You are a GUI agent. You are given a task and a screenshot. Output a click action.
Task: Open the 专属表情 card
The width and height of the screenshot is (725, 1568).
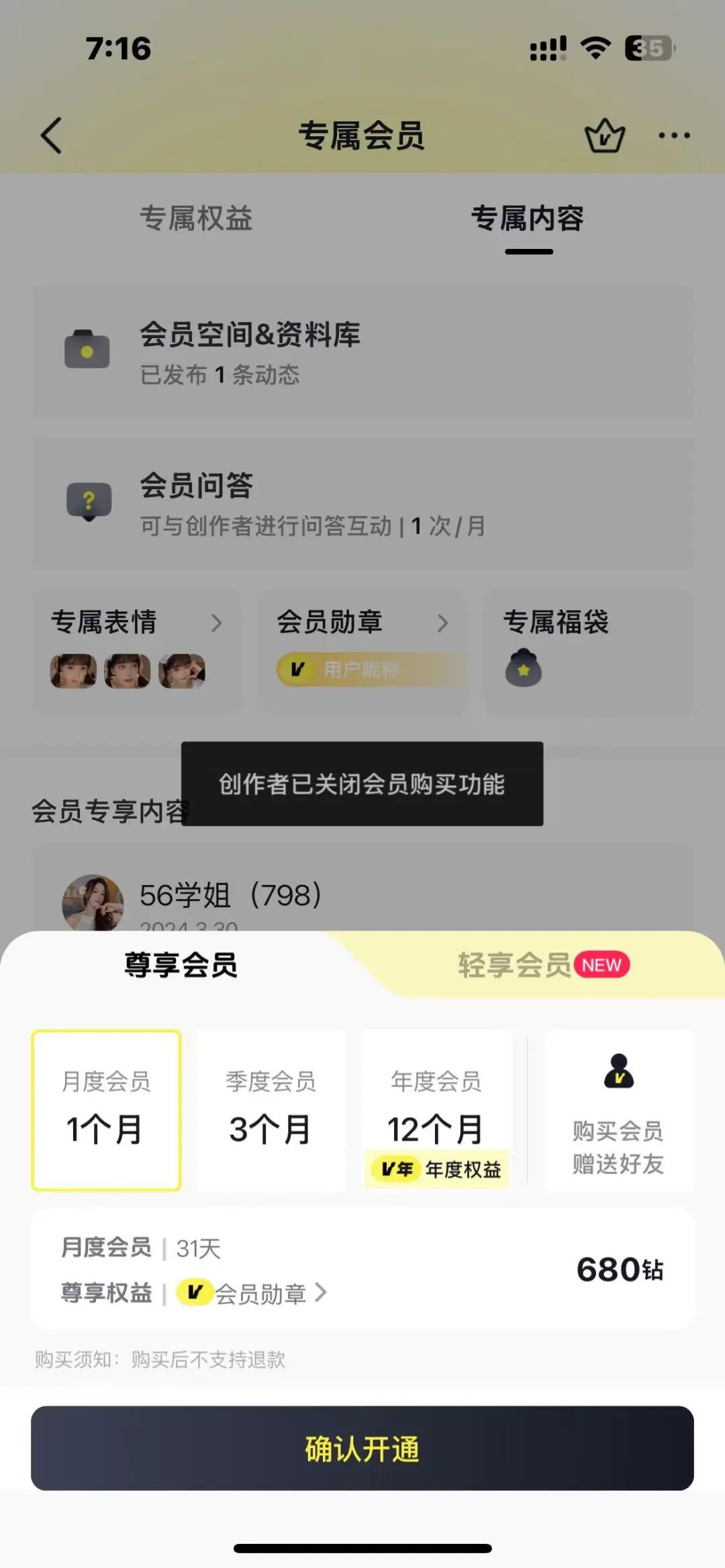136,651
